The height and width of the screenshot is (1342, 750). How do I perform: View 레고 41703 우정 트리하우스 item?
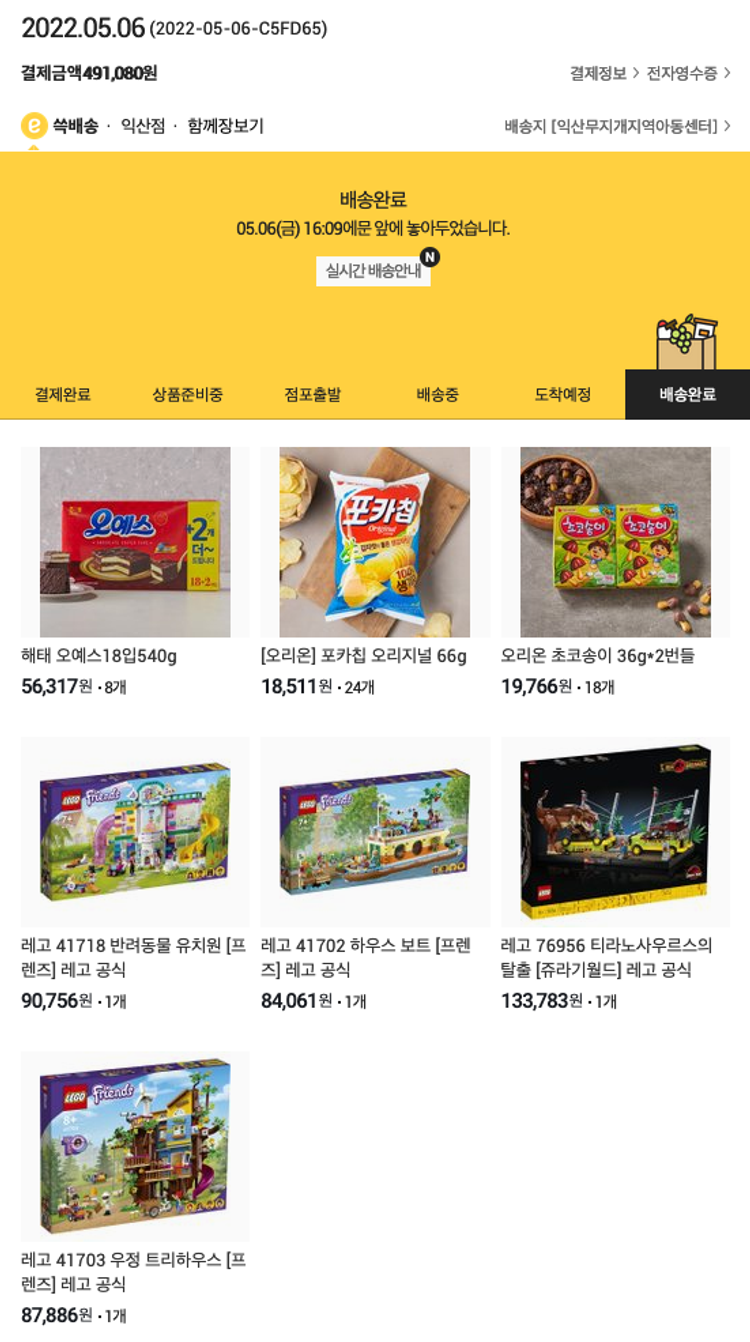(x=135, y=1146)
